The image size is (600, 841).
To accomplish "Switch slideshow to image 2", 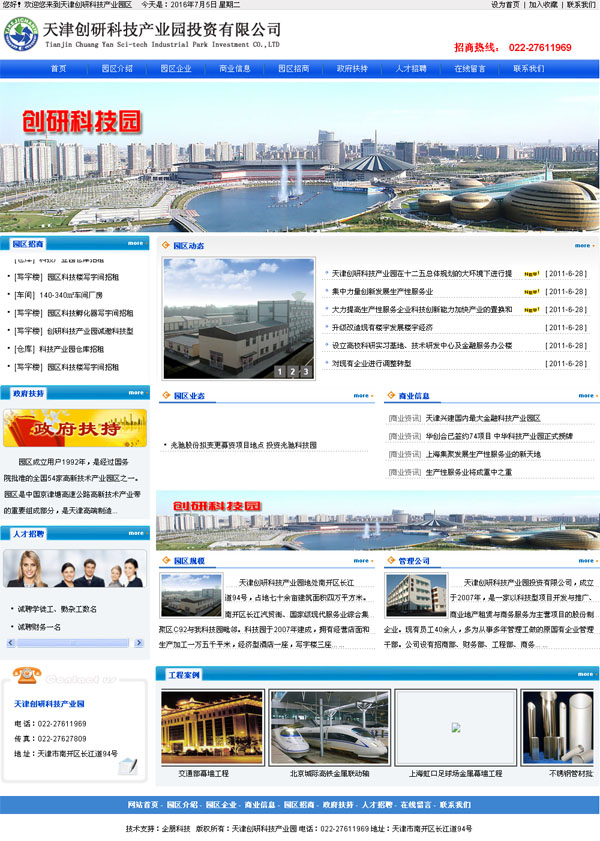I will [x=293, y=371].
